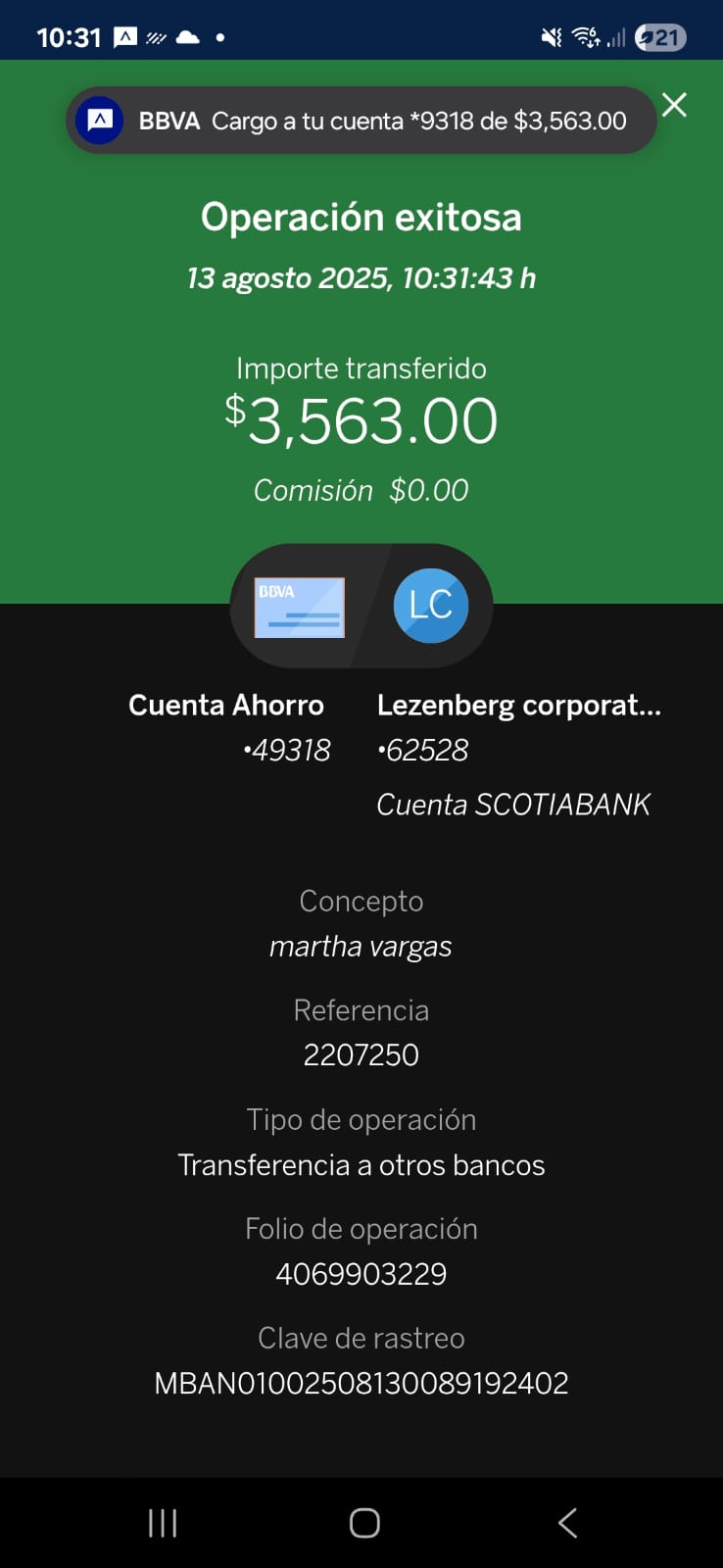Close the successful operation screen

pyautogui.click(x=674, y=105)
